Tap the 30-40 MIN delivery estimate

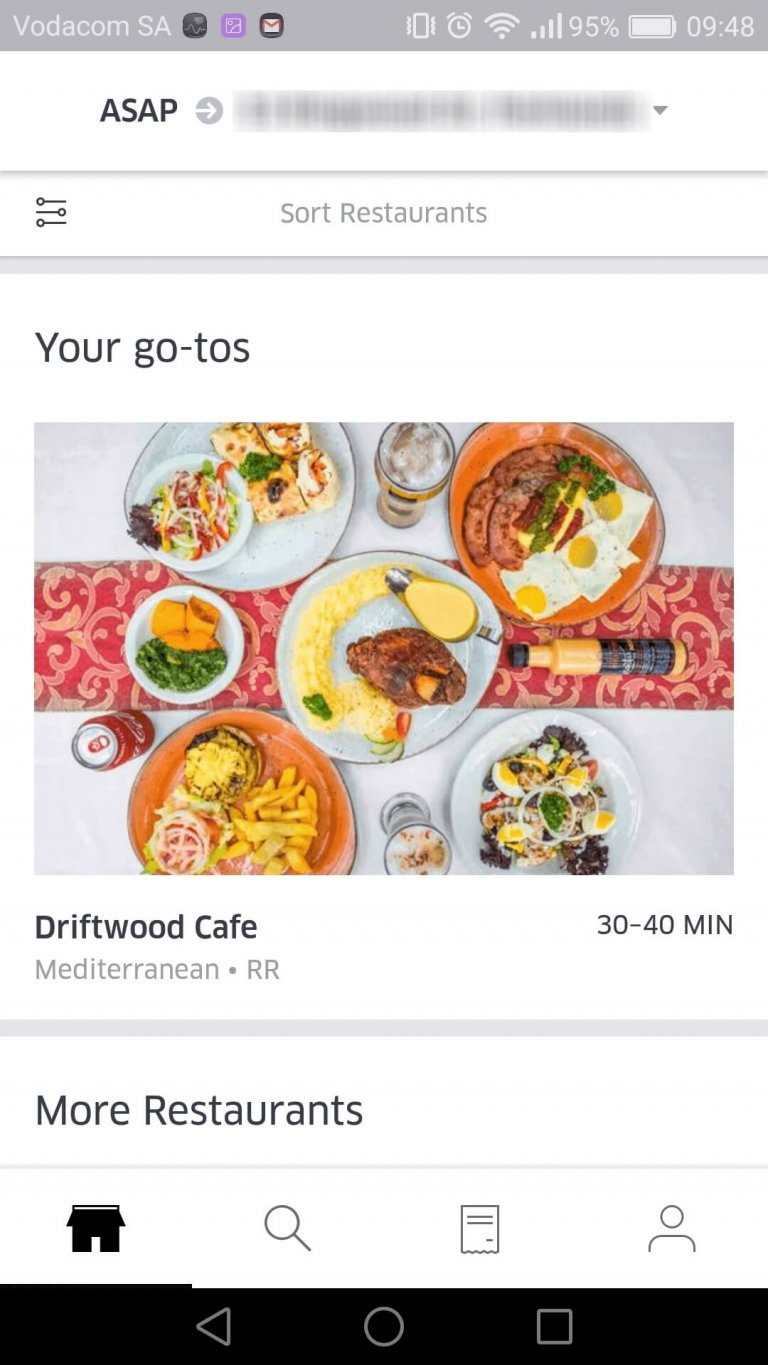click(664, 925)
